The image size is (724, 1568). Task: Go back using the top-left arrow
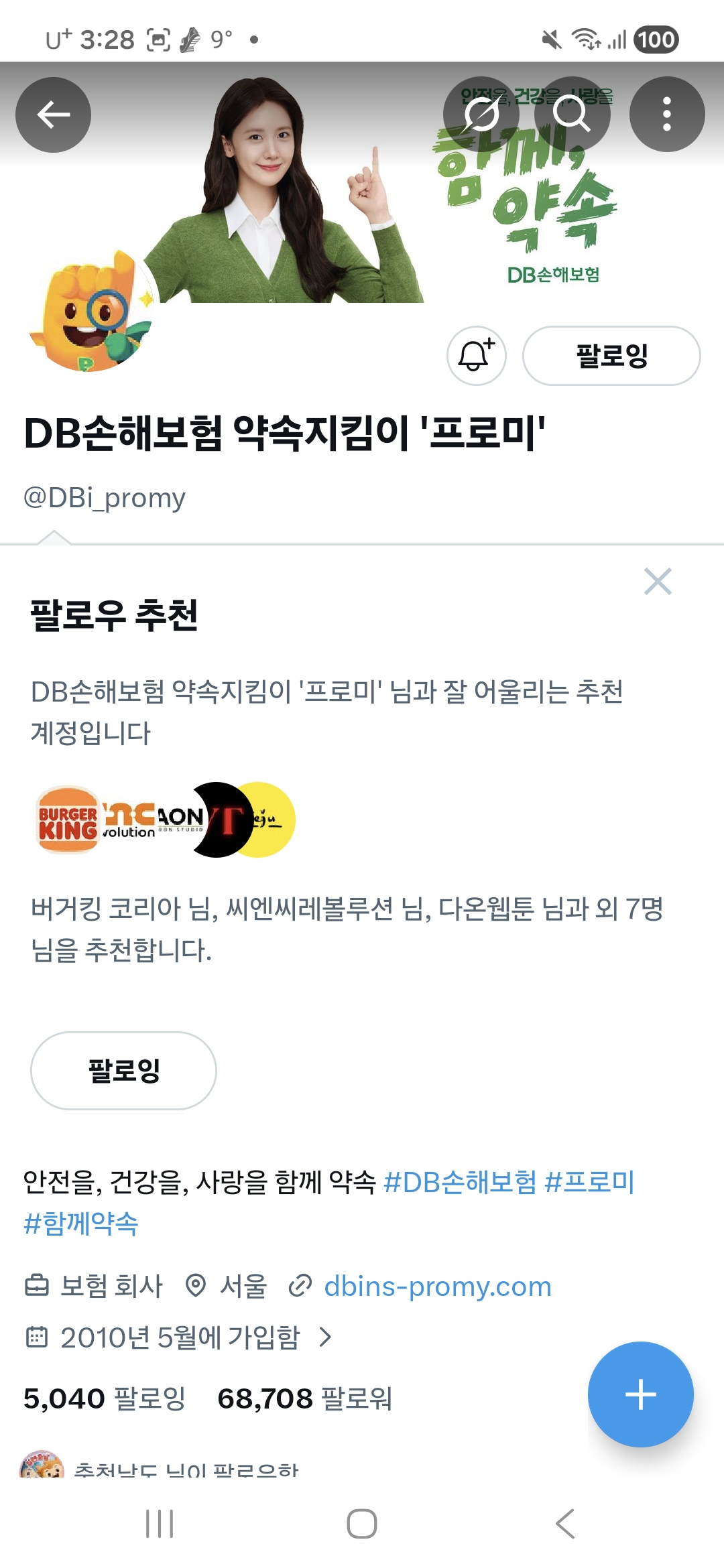click(x=54, y=115)
